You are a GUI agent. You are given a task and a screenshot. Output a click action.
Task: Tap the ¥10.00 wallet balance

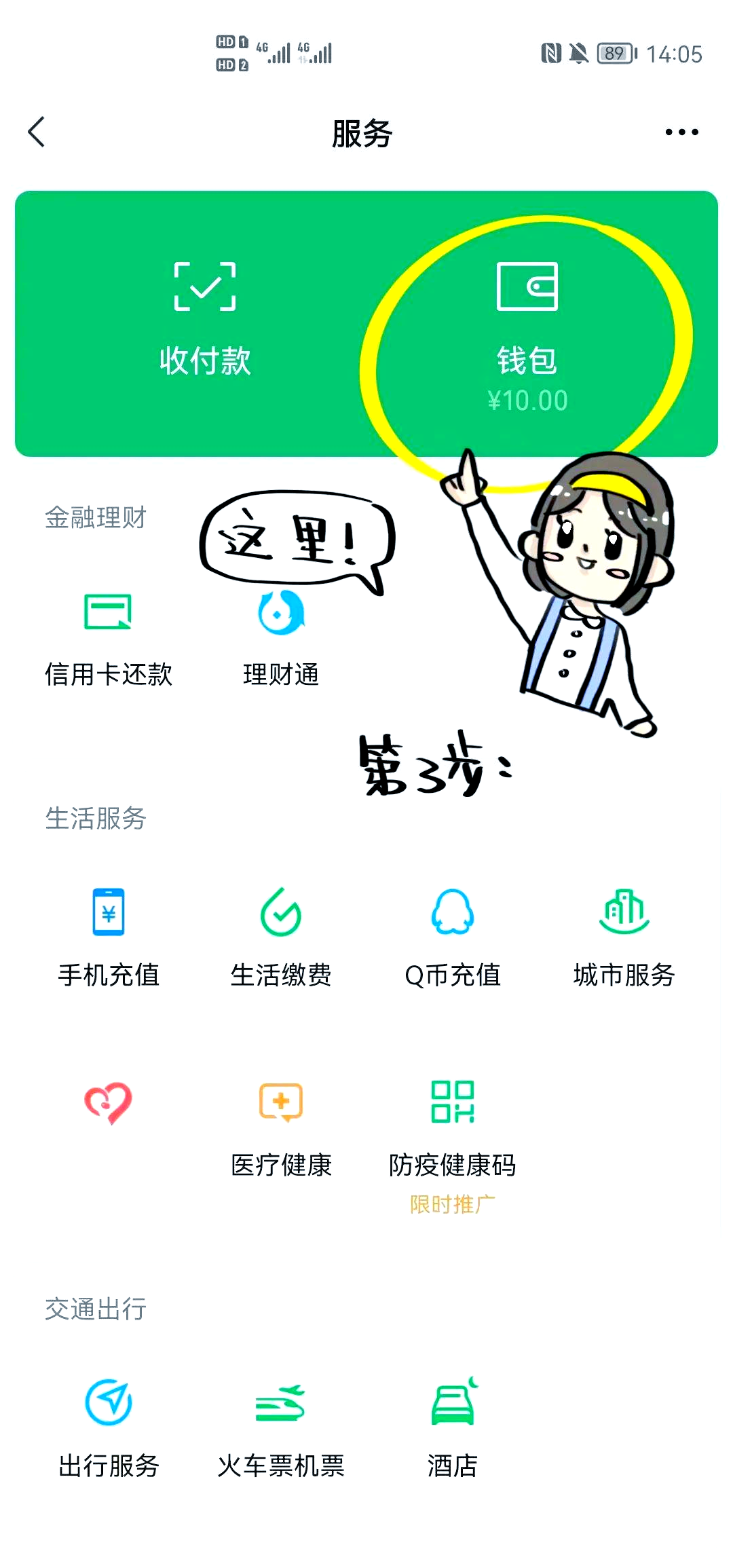(529, 400)
